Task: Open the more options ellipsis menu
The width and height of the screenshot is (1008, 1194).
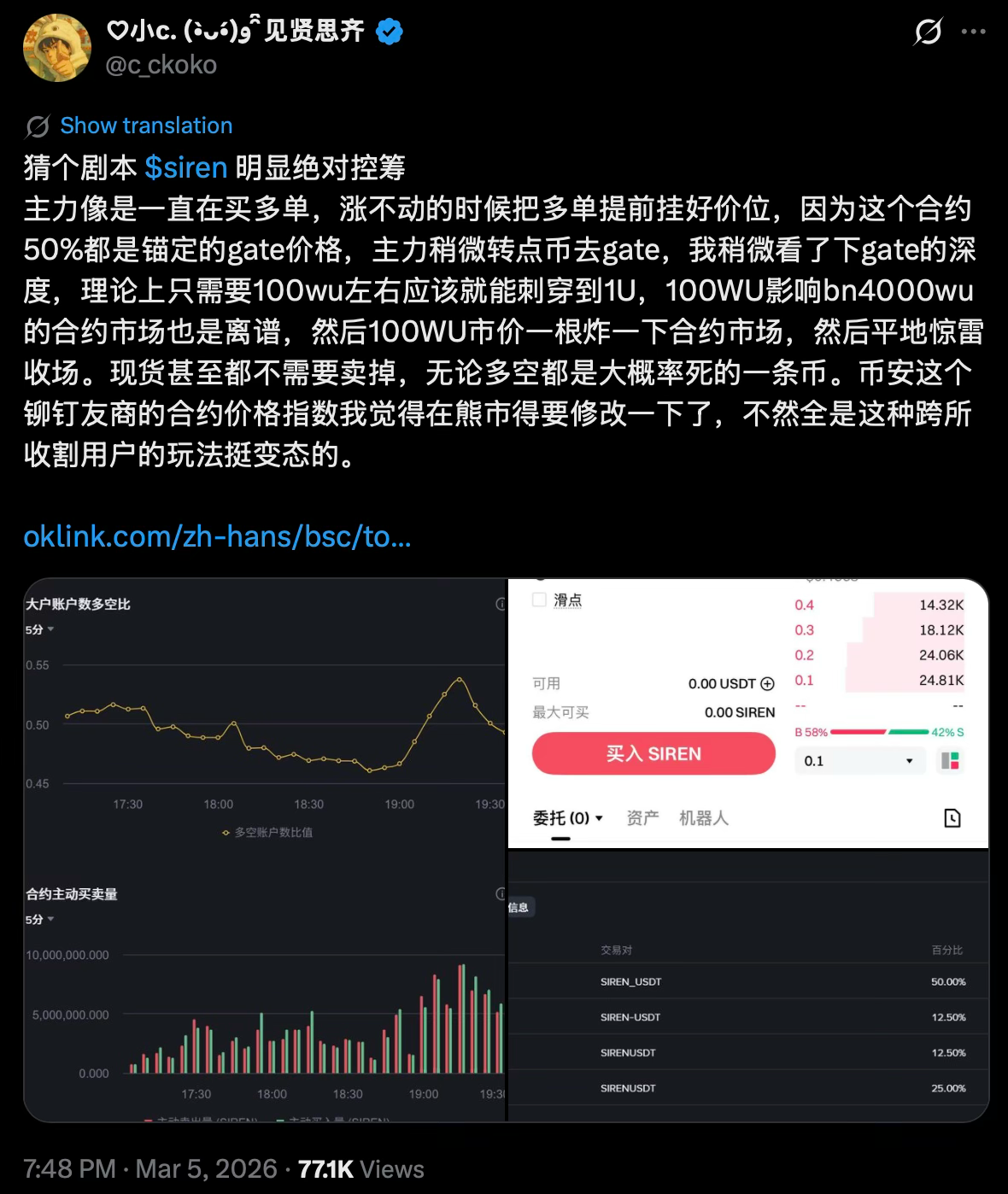Action: point(973,32)
